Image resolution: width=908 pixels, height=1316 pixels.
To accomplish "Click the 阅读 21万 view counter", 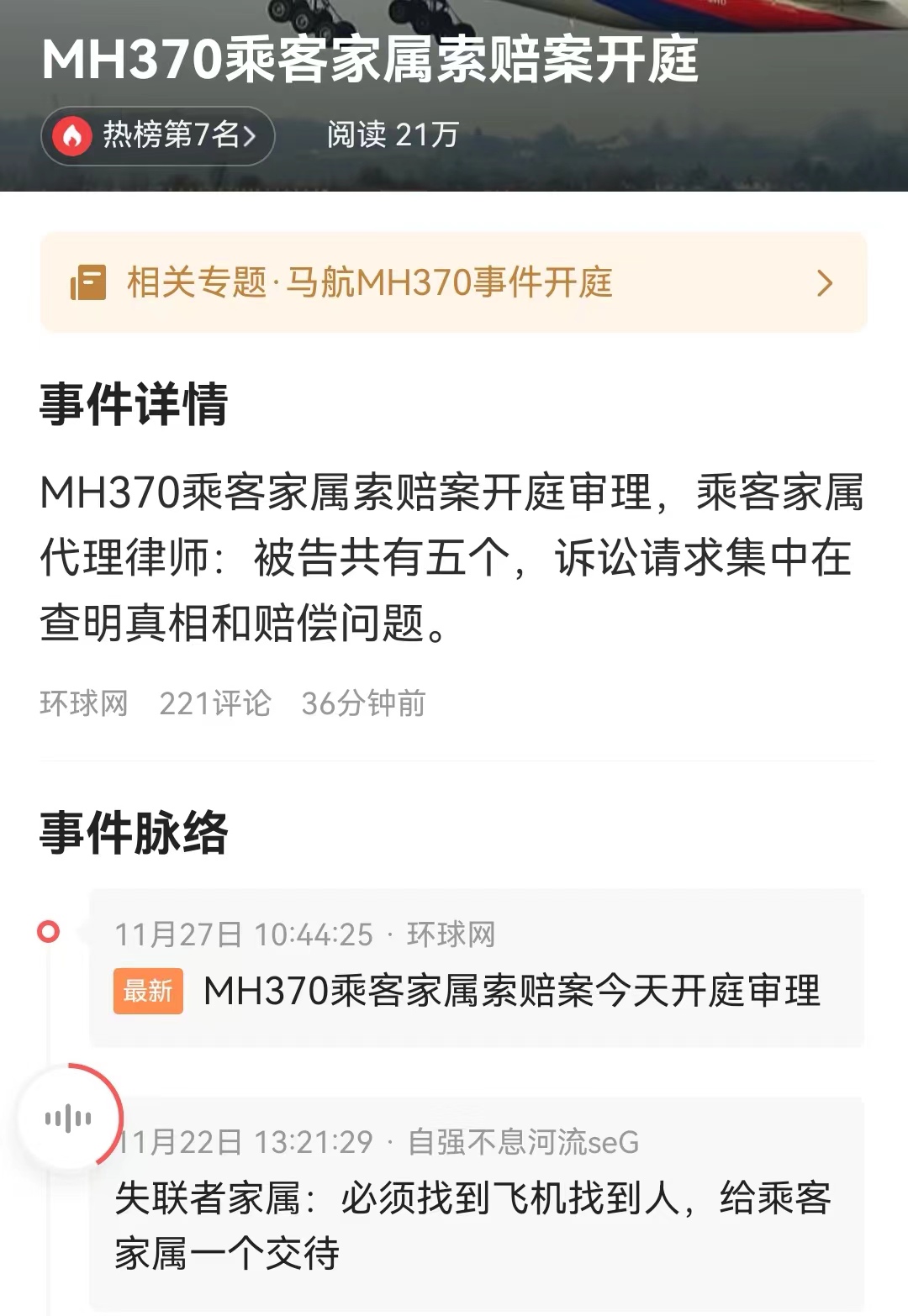I will click(x=392, y=135).
